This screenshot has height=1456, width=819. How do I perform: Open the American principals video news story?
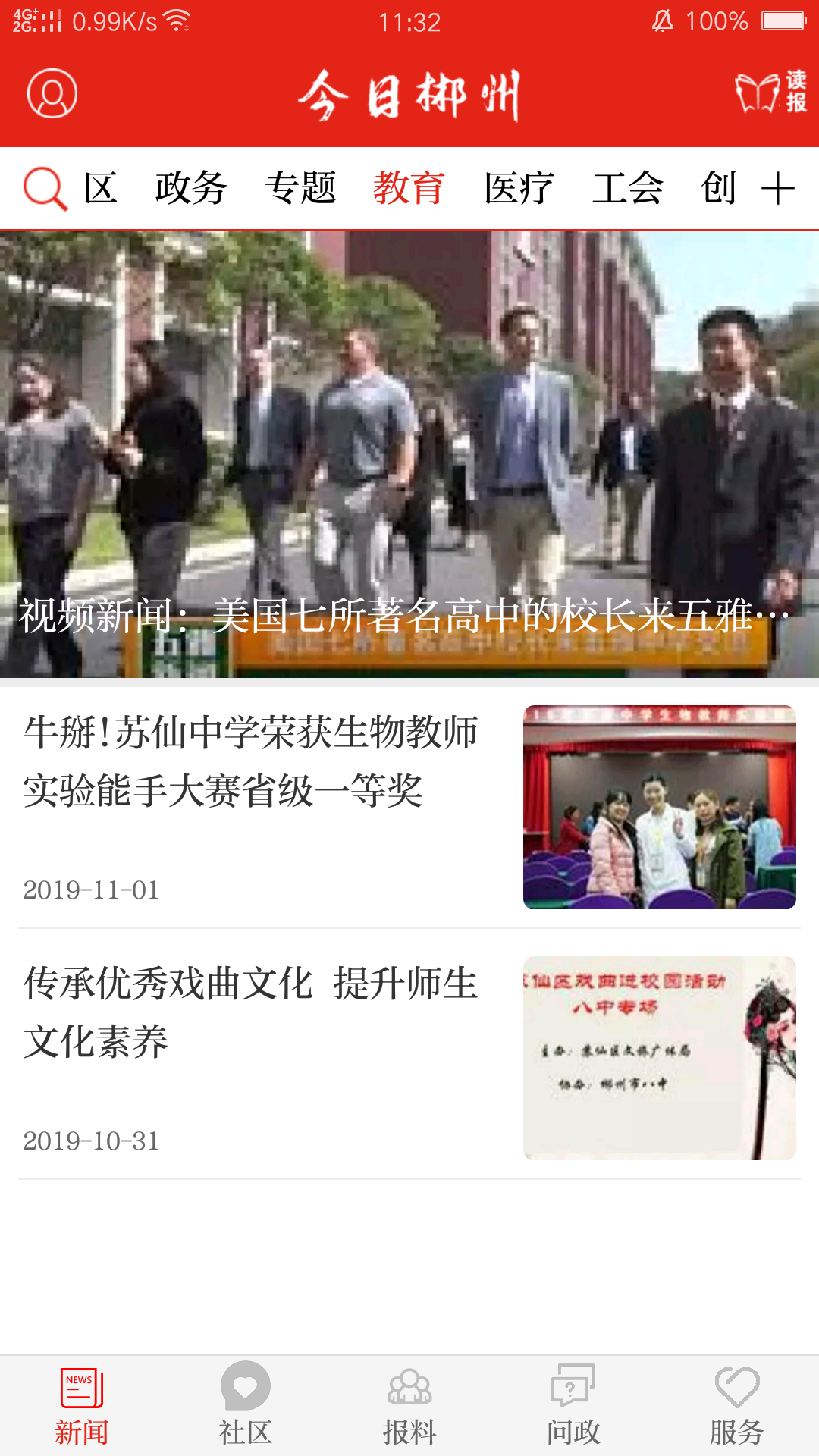[x=409, y=455]
